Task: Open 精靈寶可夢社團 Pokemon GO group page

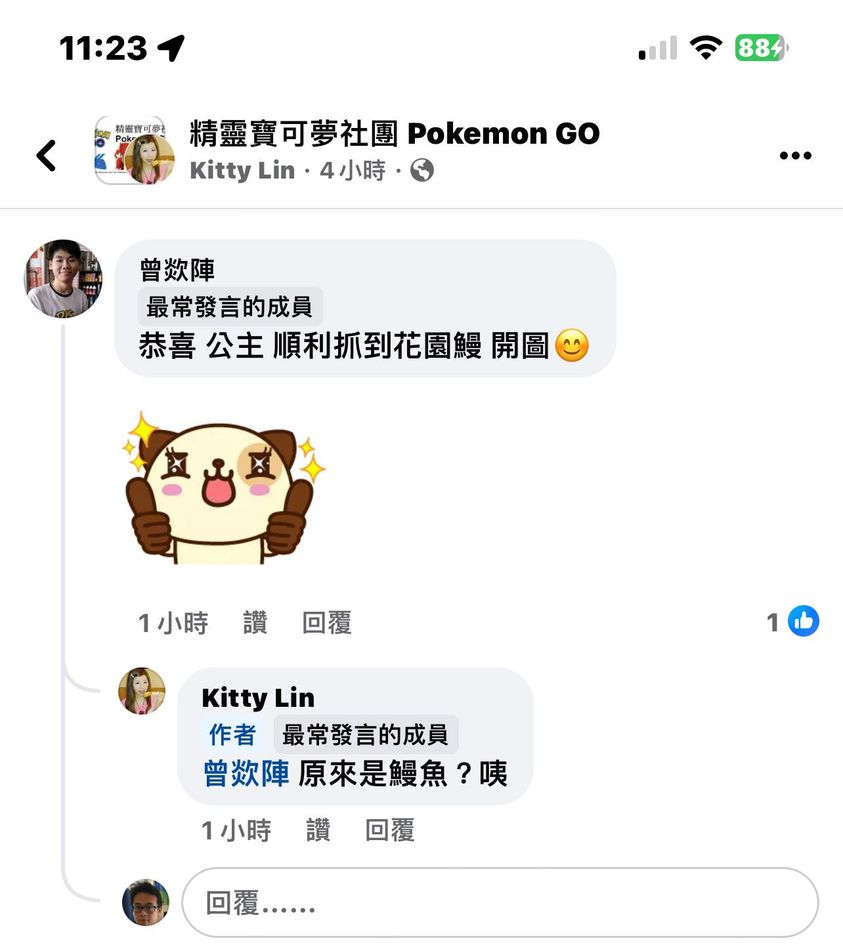Action: (394, 133)
